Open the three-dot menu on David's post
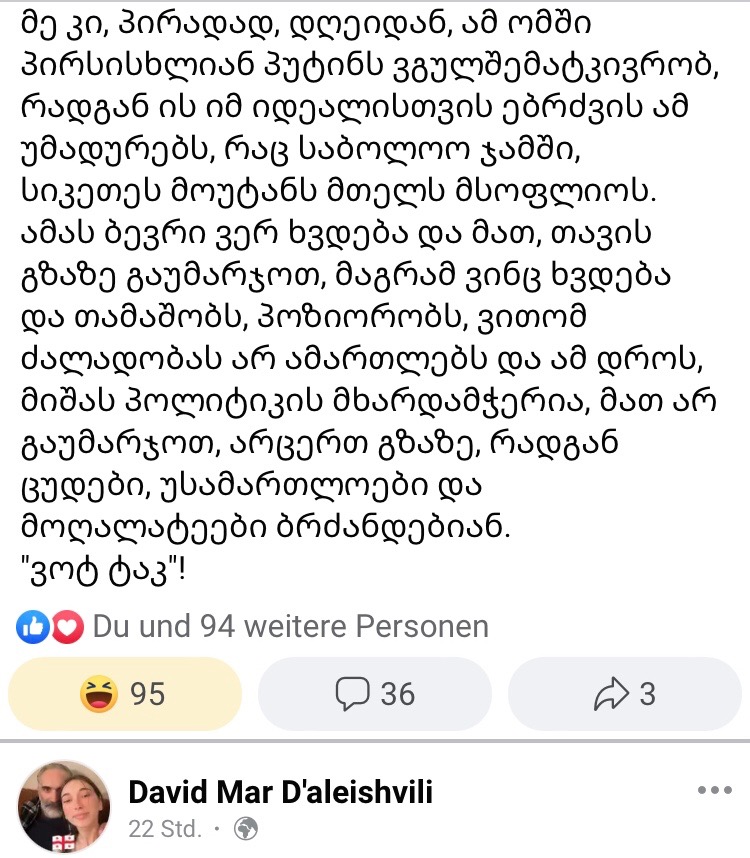The height and width of the screenshot is (858, 750). (714, 791)
